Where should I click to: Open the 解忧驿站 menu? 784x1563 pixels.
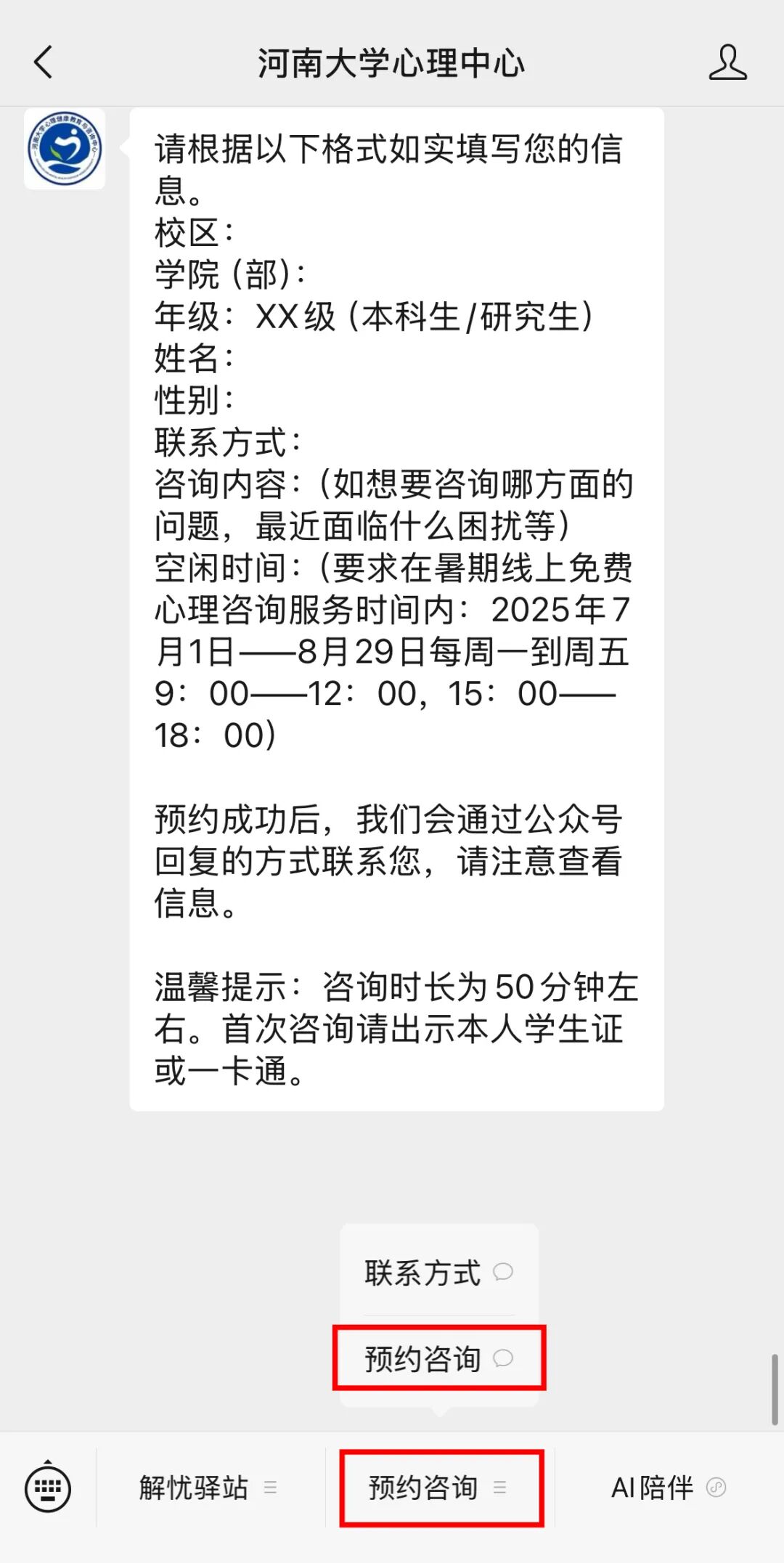point(208,1488)
